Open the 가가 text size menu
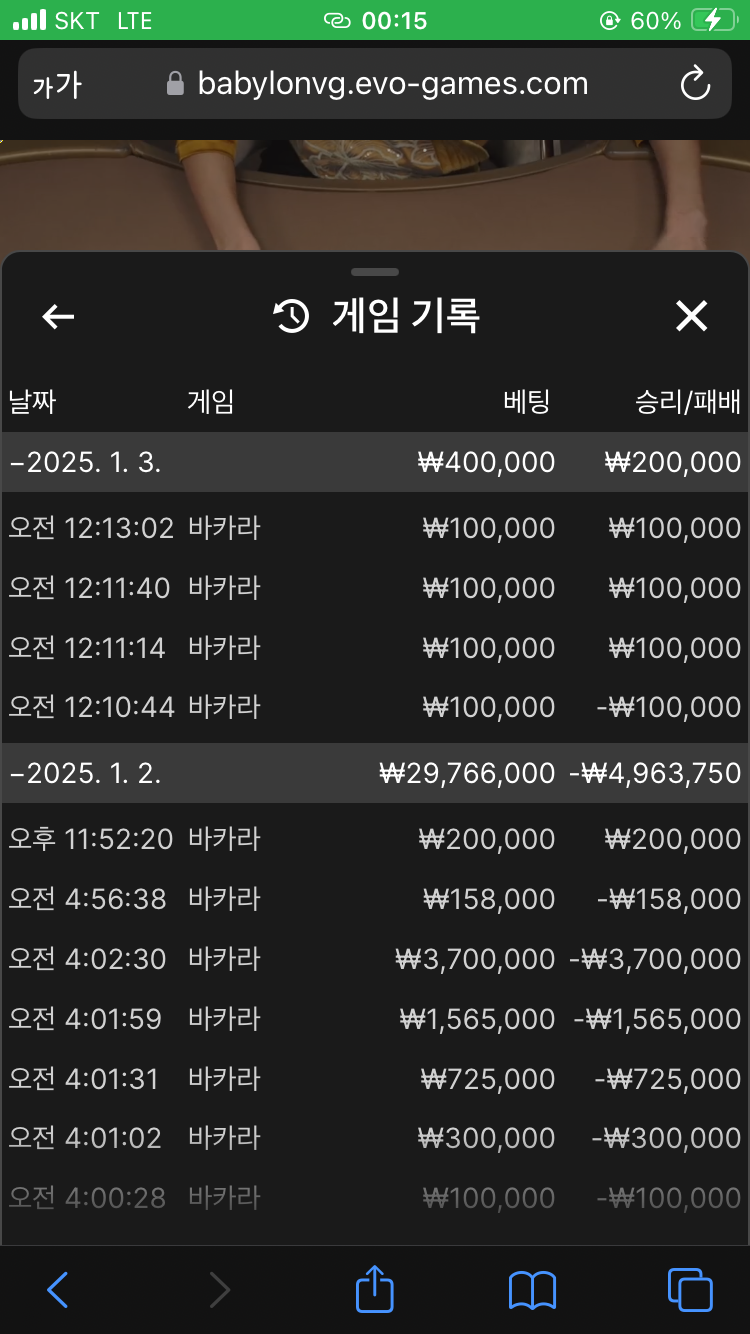Image resolution: width=750 pixels, height=1334 pixels. click(57, 85)
